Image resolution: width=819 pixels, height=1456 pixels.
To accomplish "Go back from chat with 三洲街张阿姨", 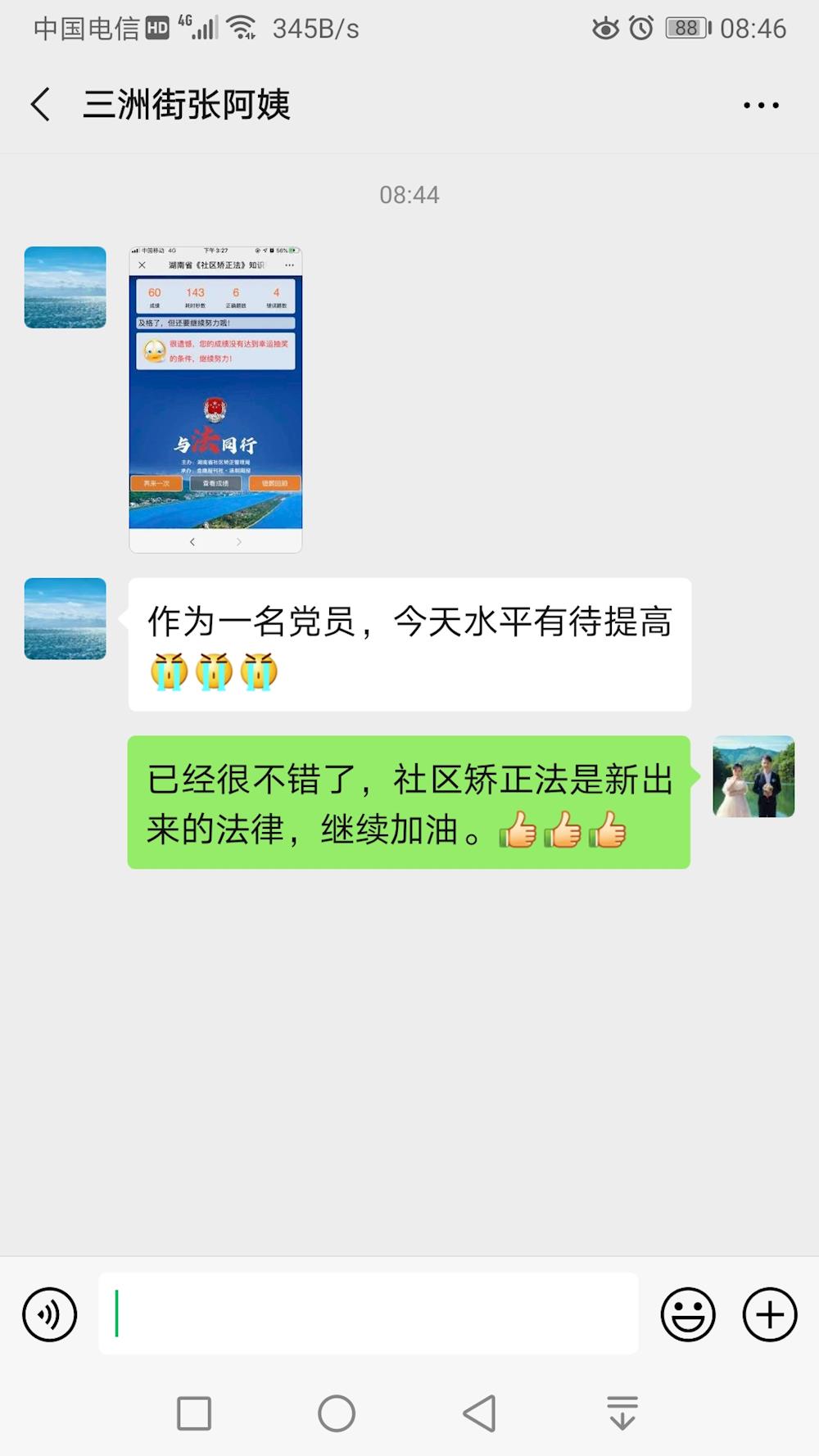I will 41,105.
